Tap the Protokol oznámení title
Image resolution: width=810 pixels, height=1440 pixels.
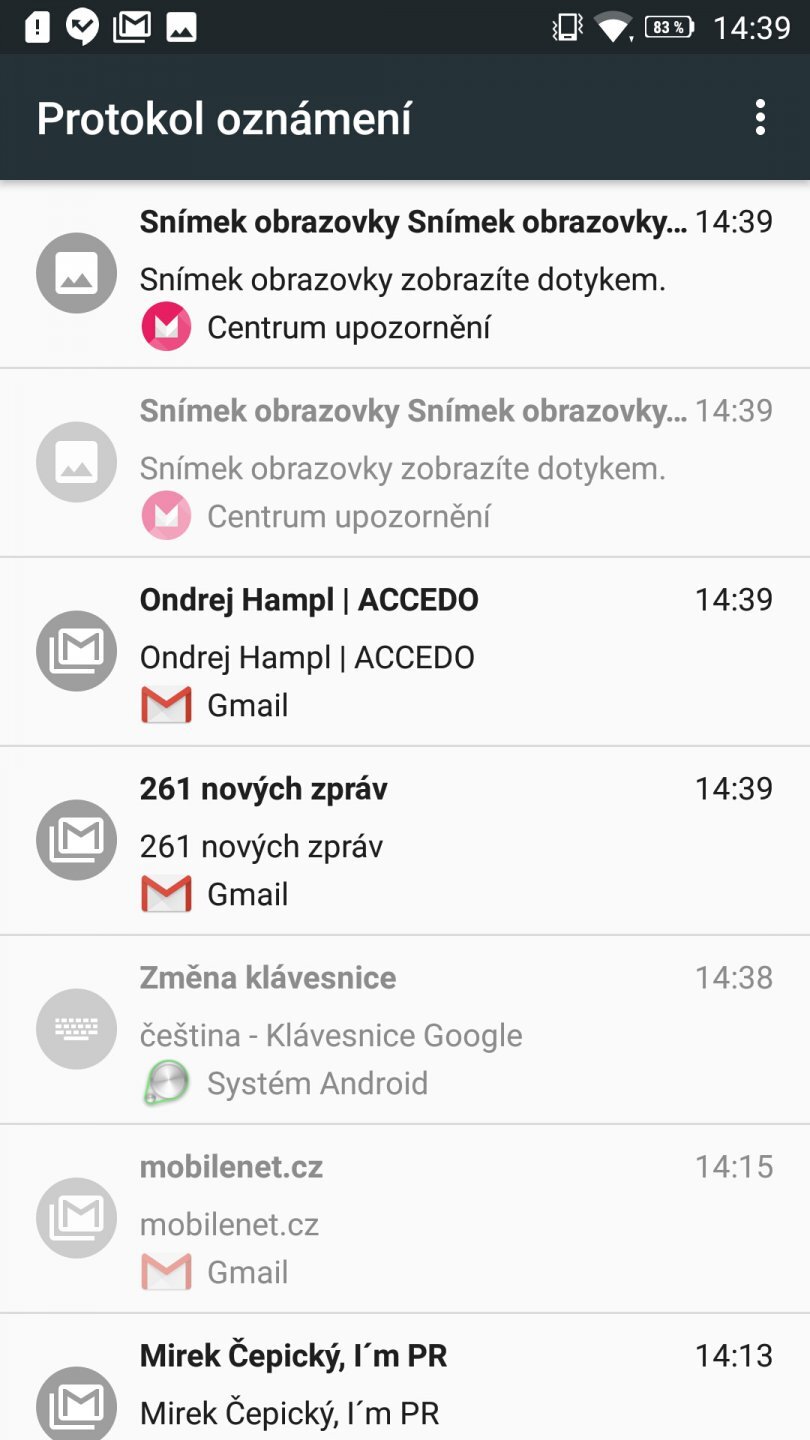223,117
